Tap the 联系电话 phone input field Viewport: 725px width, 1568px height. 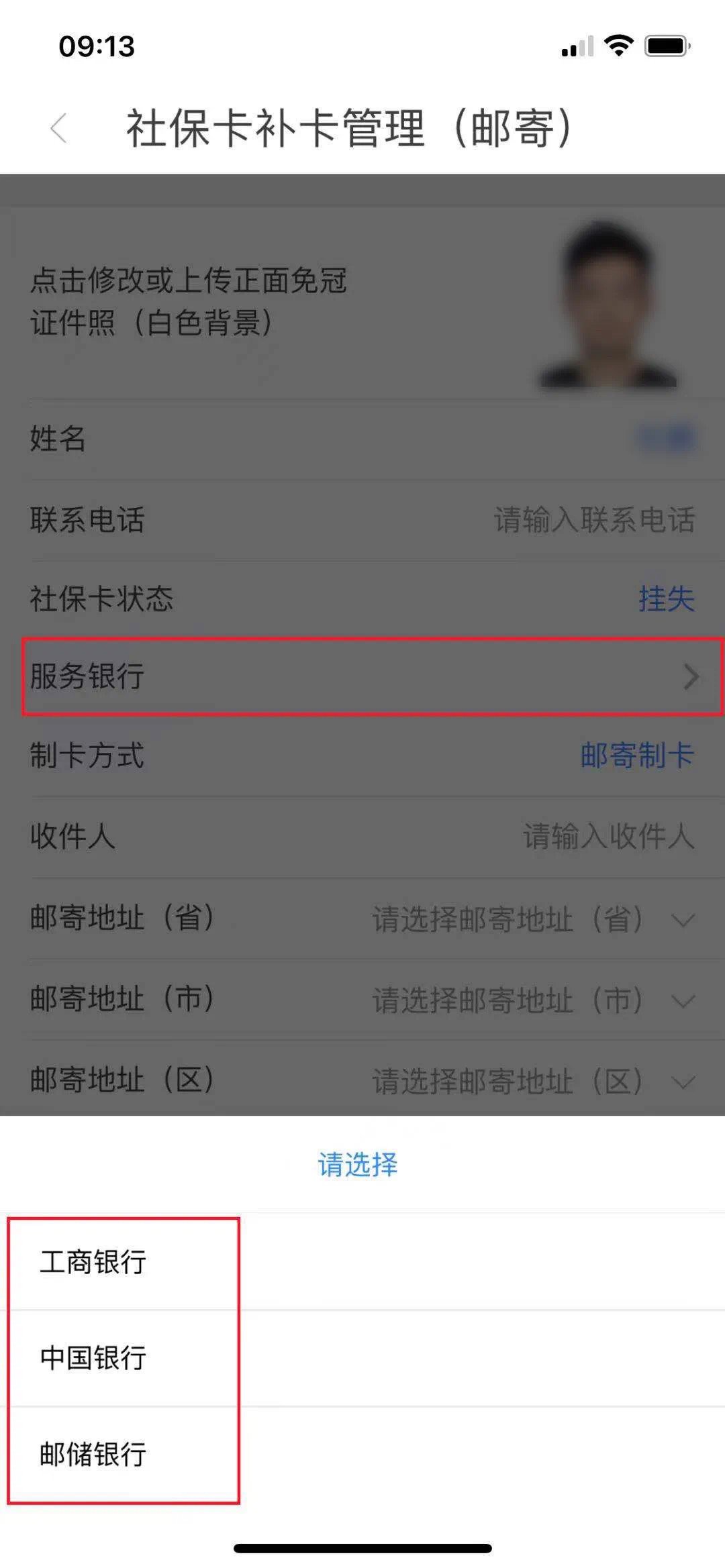point(593,520)
